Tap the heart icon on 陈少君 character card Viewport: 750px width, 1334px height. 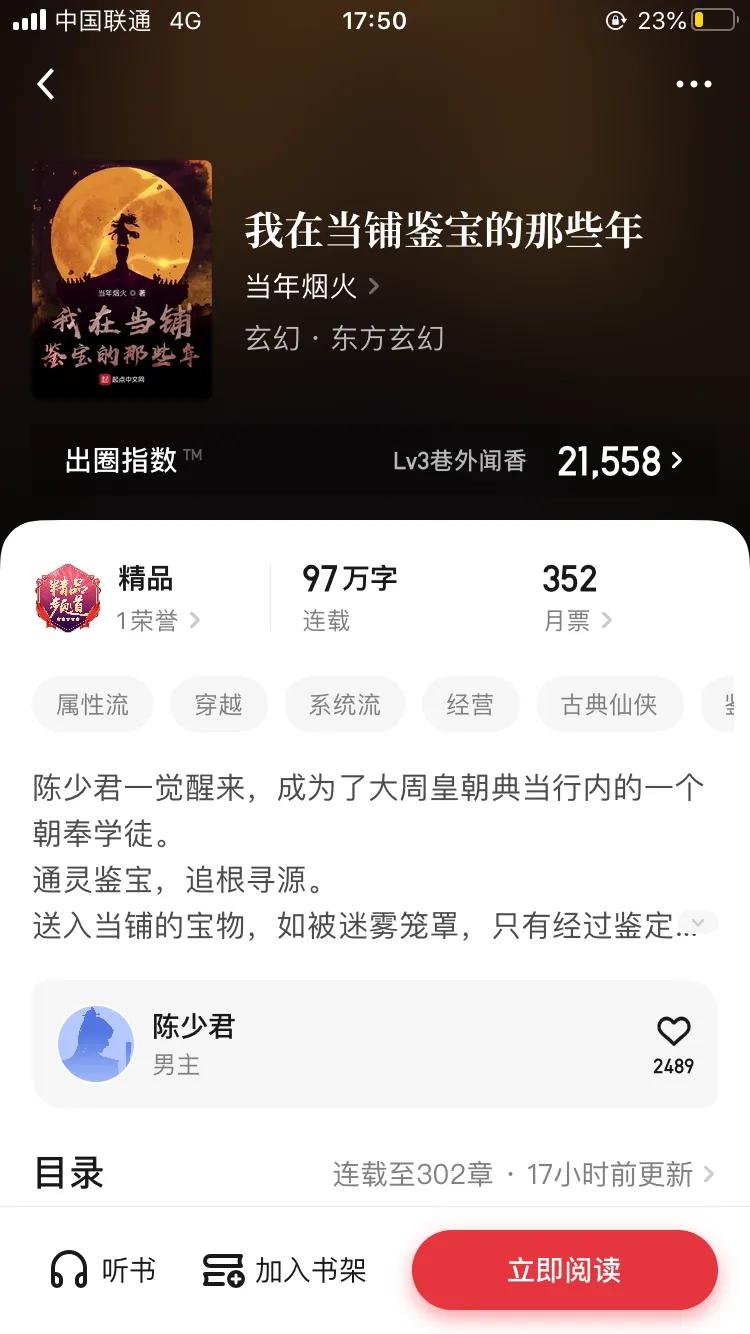point(673,1031)
